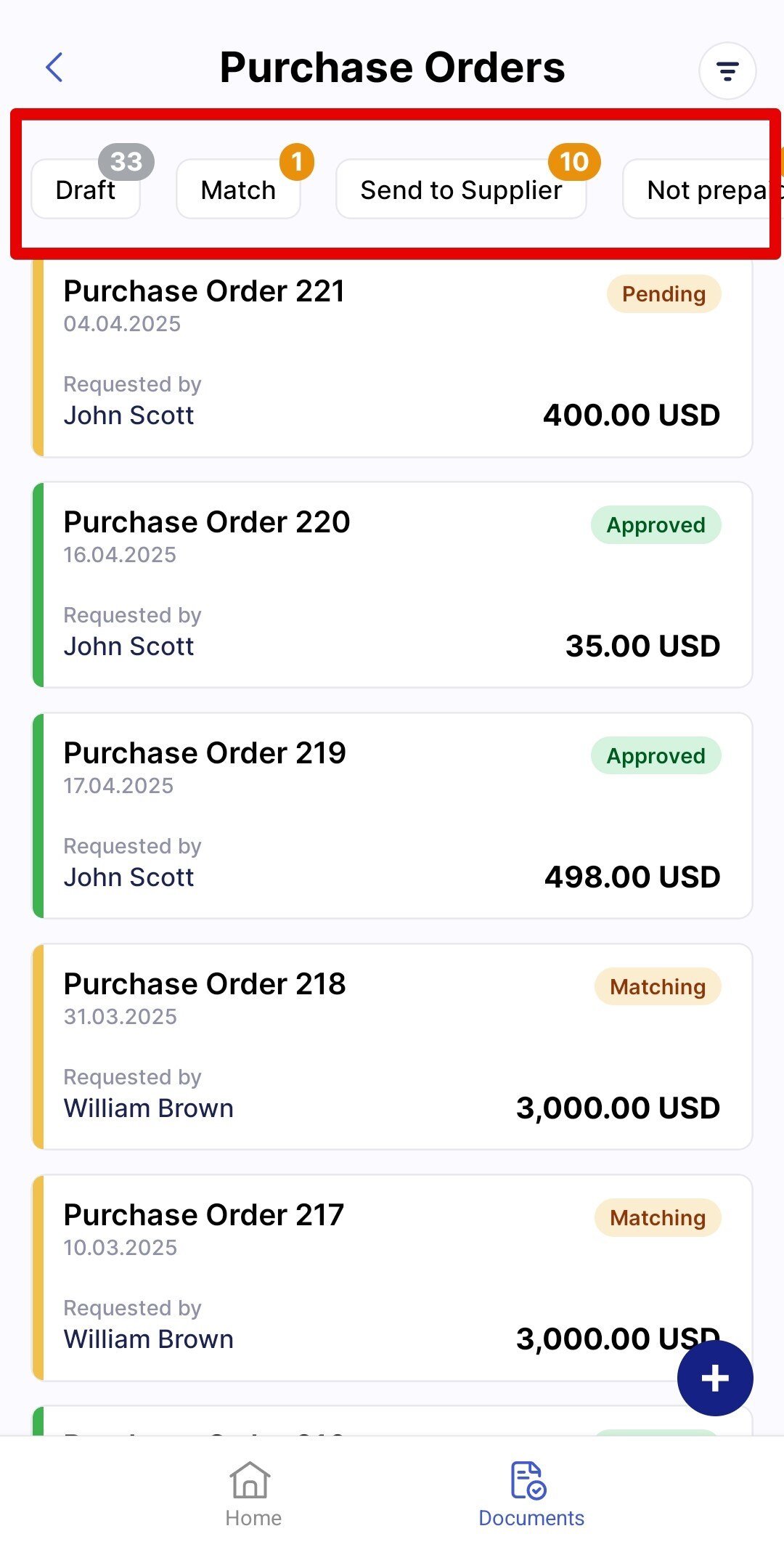The image size is (784, 1555).
Task: Open Purchase Order 220
Action: pos(392,585)
